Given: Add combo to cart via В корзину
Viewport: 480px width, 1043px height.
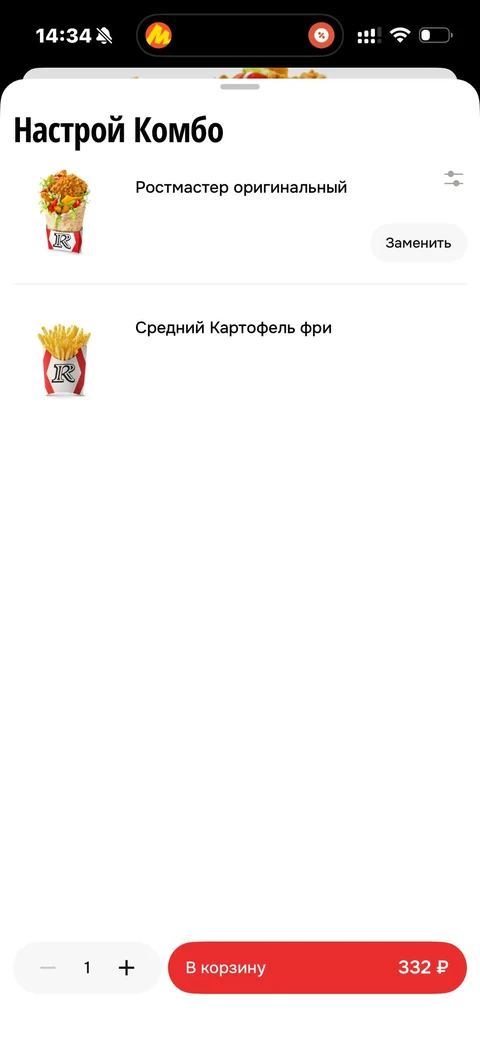Looking at the screenshot, I should (317, 967).
